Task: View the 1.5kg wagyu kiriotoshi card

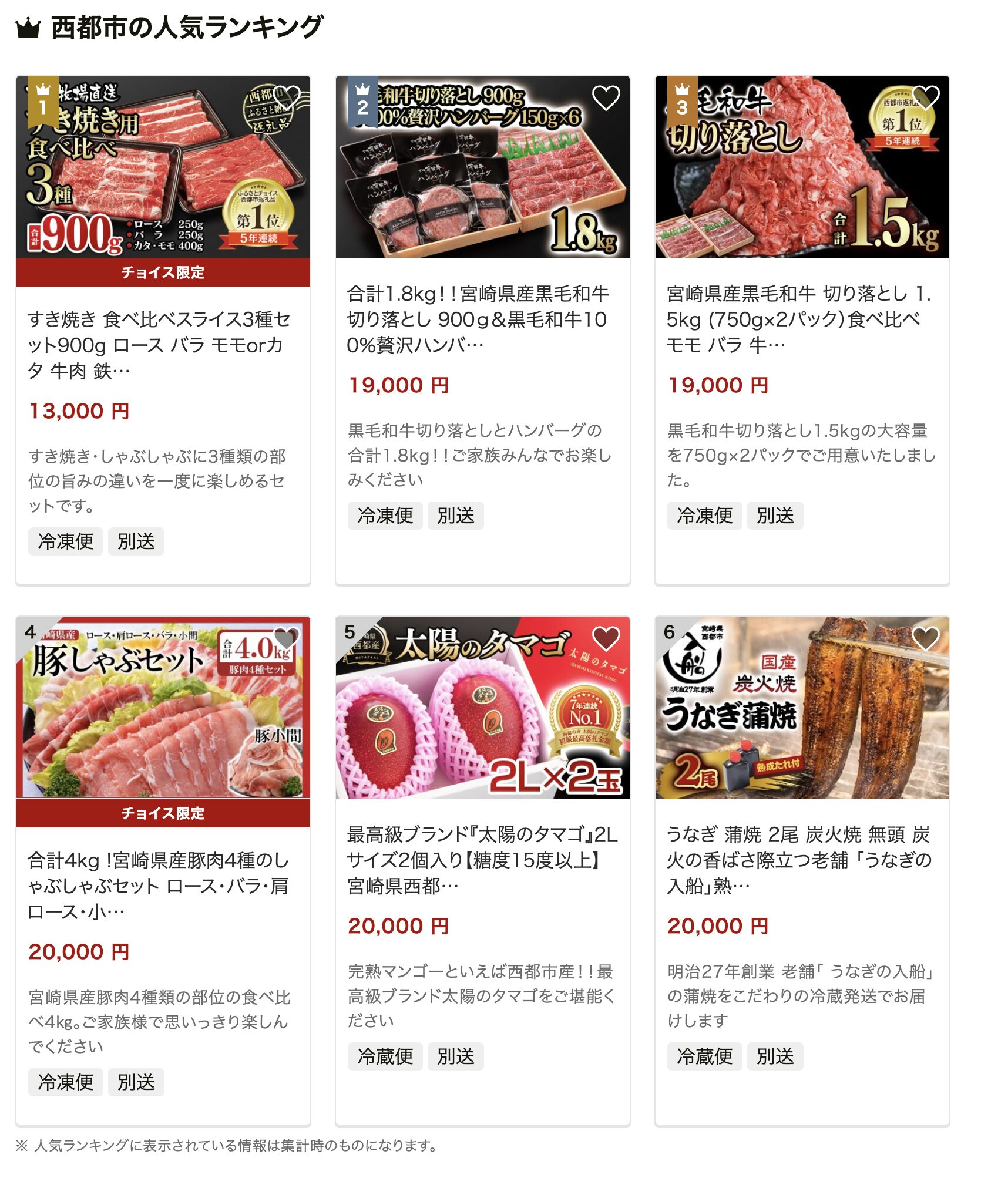Action: pyautogui.click(x=798, y=319)
